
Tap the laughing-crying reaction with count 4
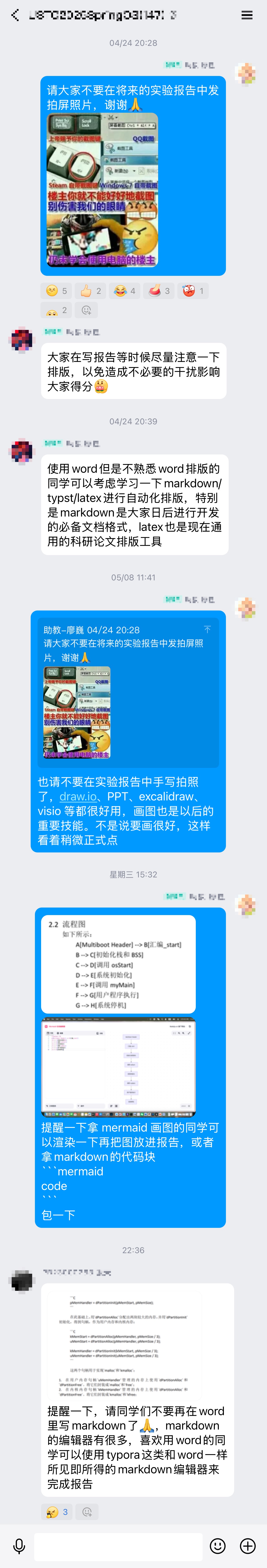(125, 291)
